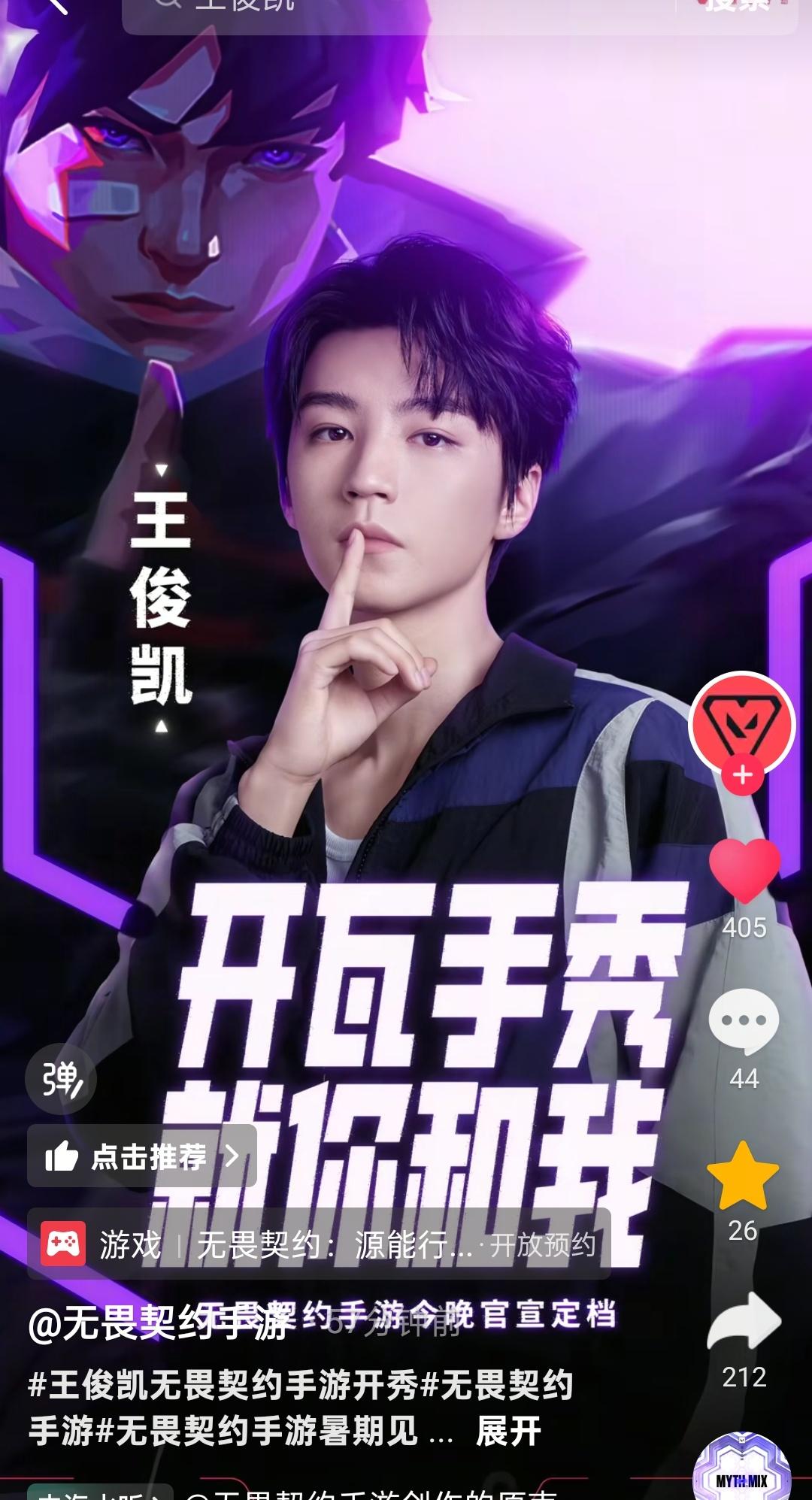Toggle the 弹 bullet comments button
The image size is (812, 1500).
pyautogui.click(x=60, y=1080)
